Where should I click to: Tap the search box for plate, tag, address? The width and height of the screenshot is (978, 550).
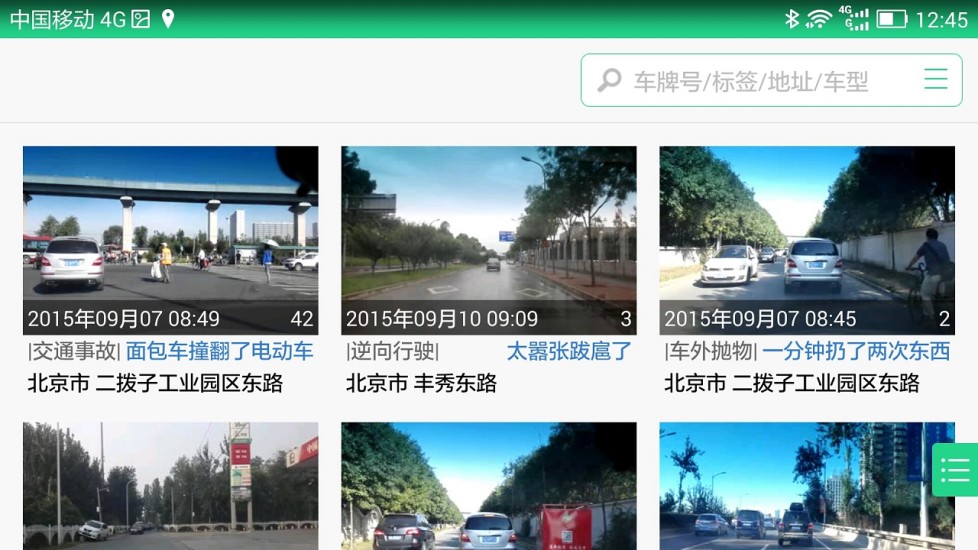tap(750, 81)
